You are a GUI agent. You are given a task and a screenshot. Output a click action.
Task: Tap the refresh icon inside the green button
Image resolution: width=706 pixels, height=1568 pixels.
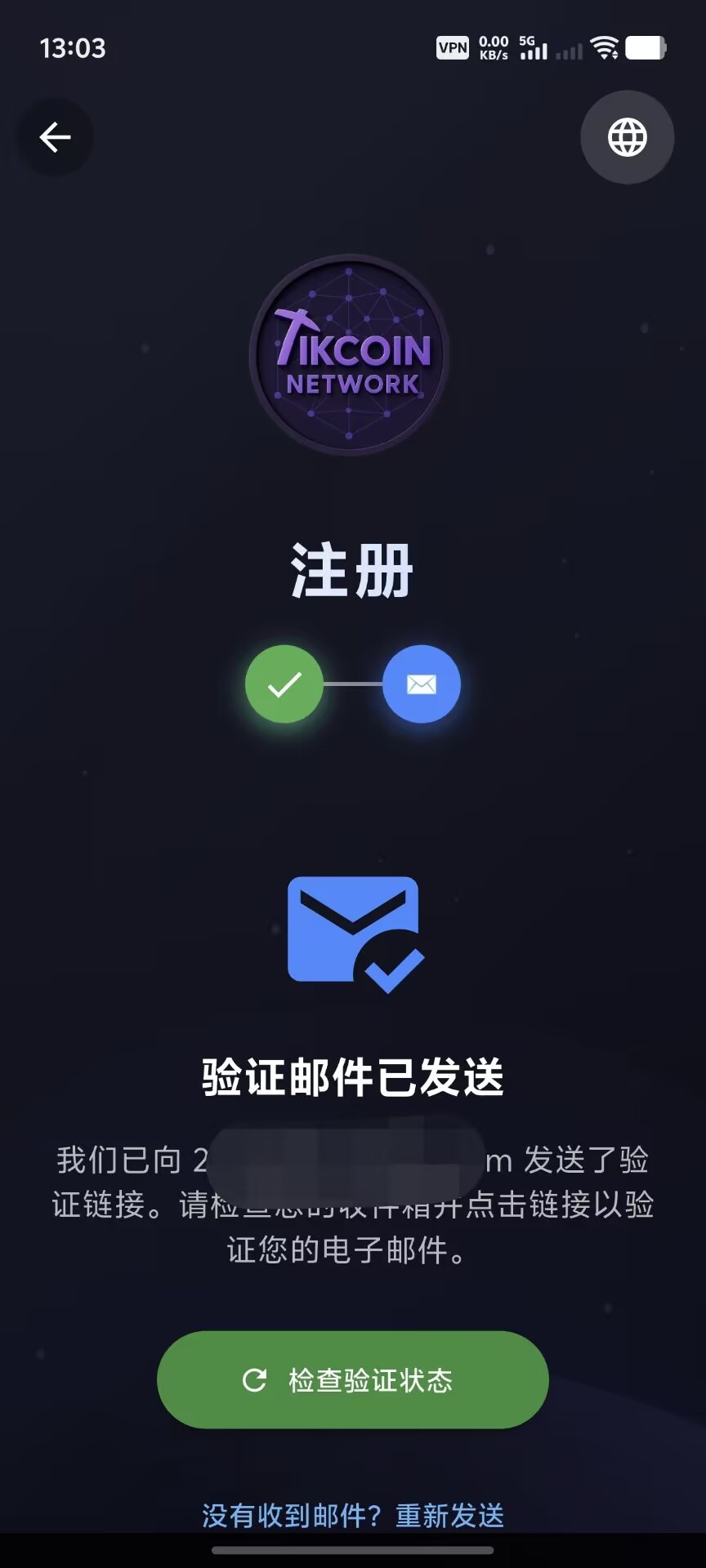tap(256, 1379)
